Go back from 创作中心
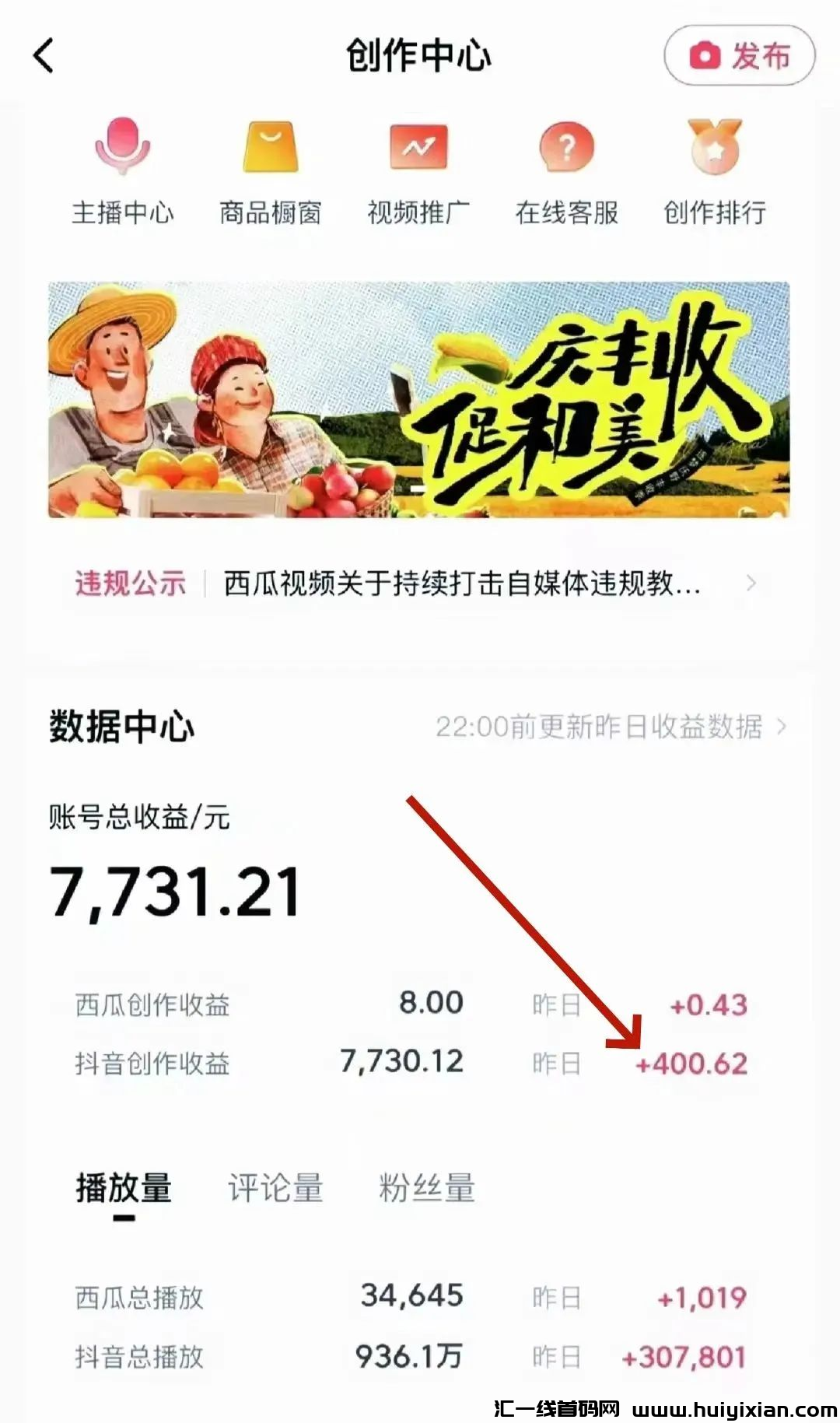The image size is (840, 1423). pyautogui.click(x=44, y=56)
